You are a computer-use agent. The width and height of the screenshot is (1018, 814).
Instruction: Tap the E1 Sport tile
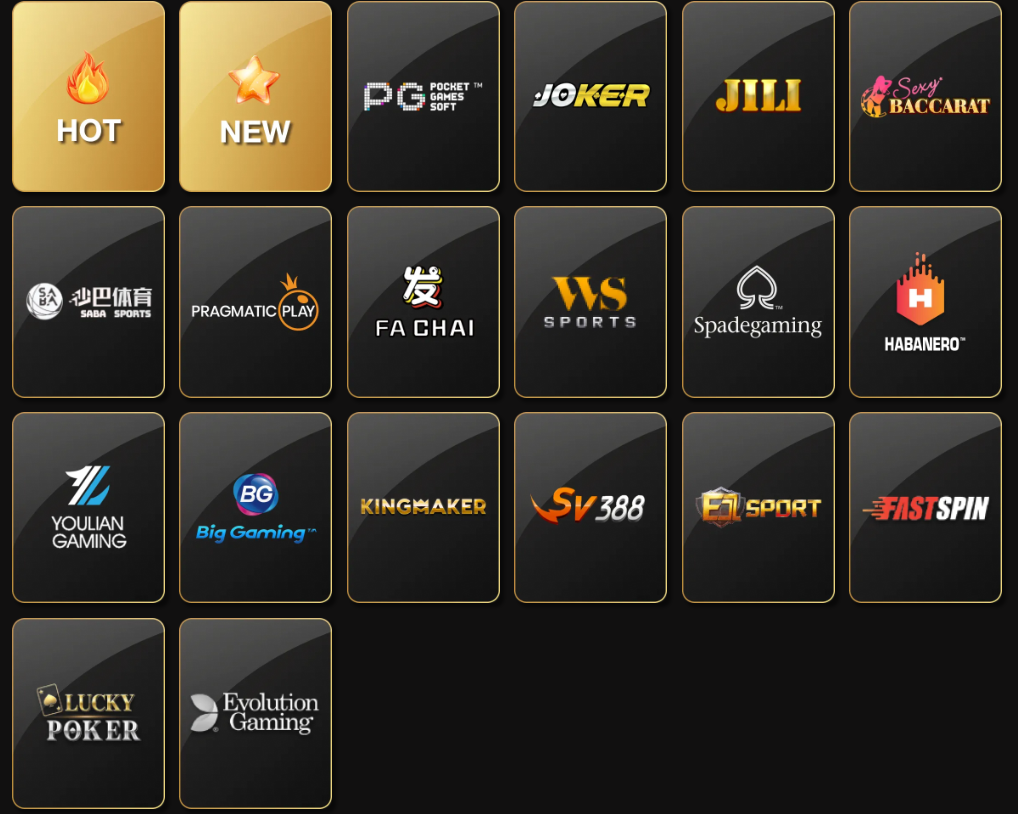[758, 508]
